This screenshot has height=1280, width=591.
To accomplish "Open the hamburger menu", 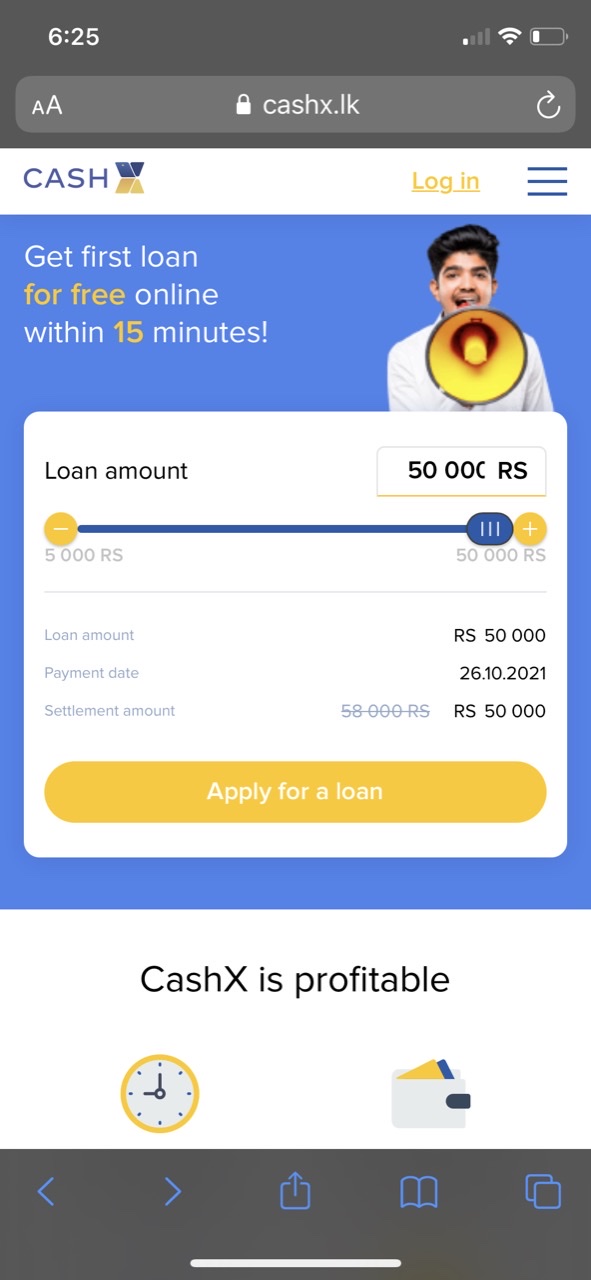I will pyautogui.click(x=547, y=181).
